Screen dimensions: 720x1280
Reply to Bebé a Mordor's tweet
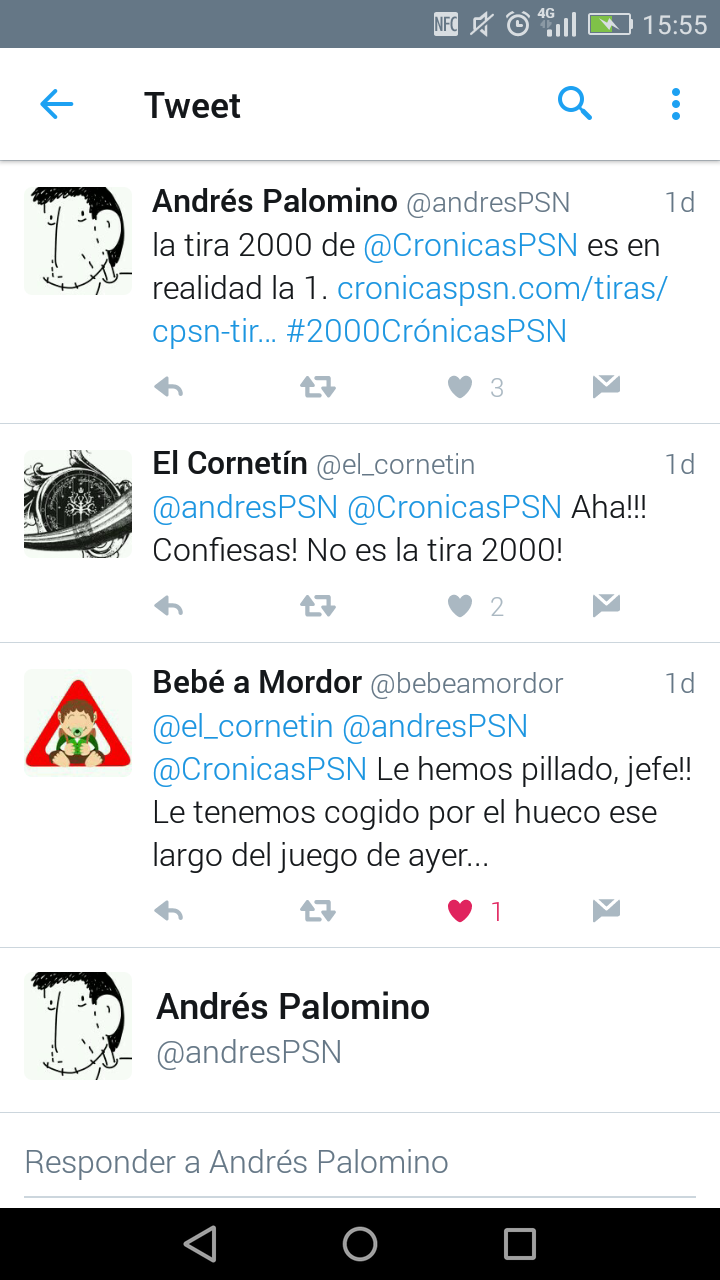tap(169, 911)
